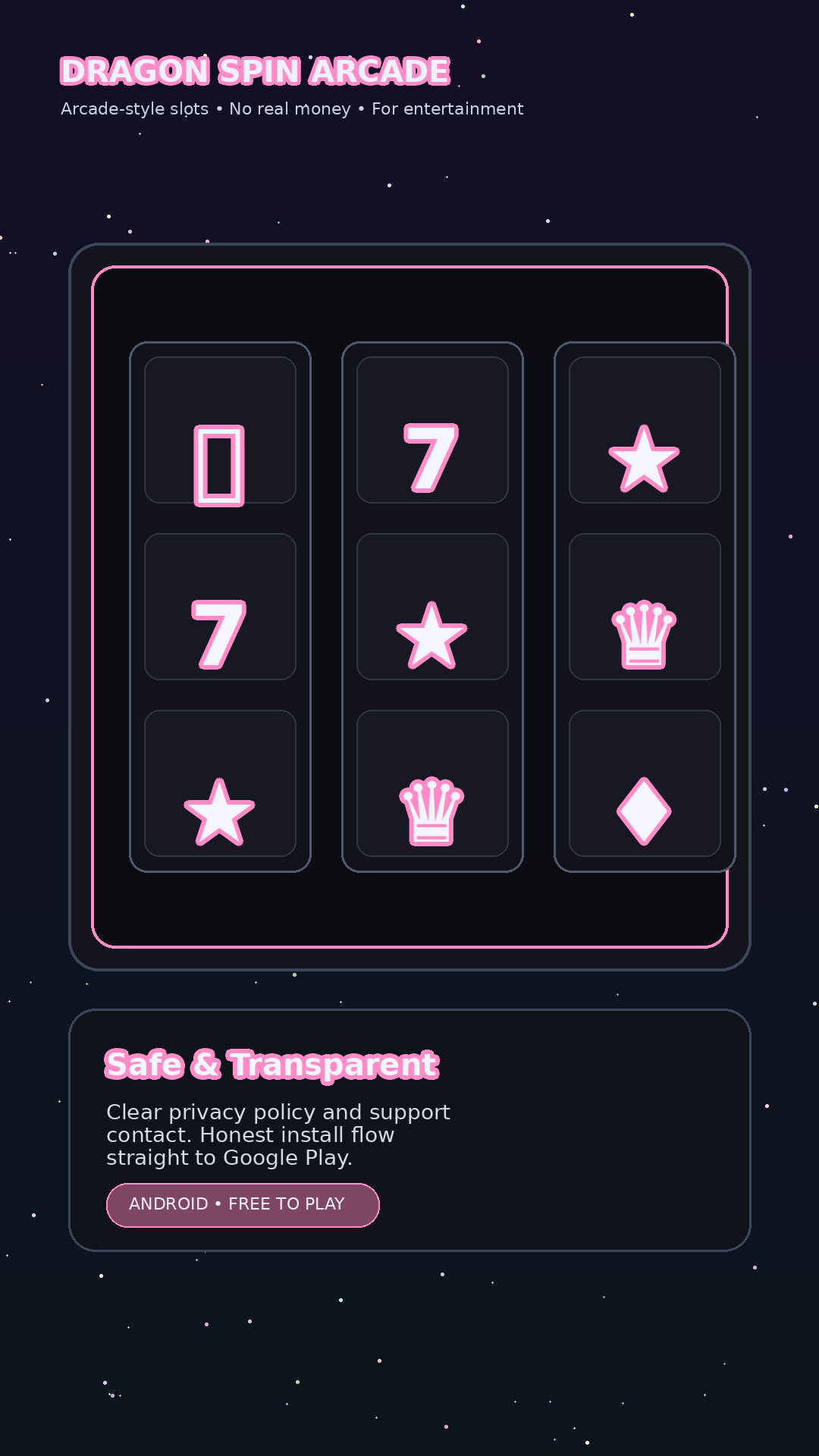Click the 7 symbol on the left reel
The width and height of the screenshot is (819, 1456).
(x=219, y=633)
